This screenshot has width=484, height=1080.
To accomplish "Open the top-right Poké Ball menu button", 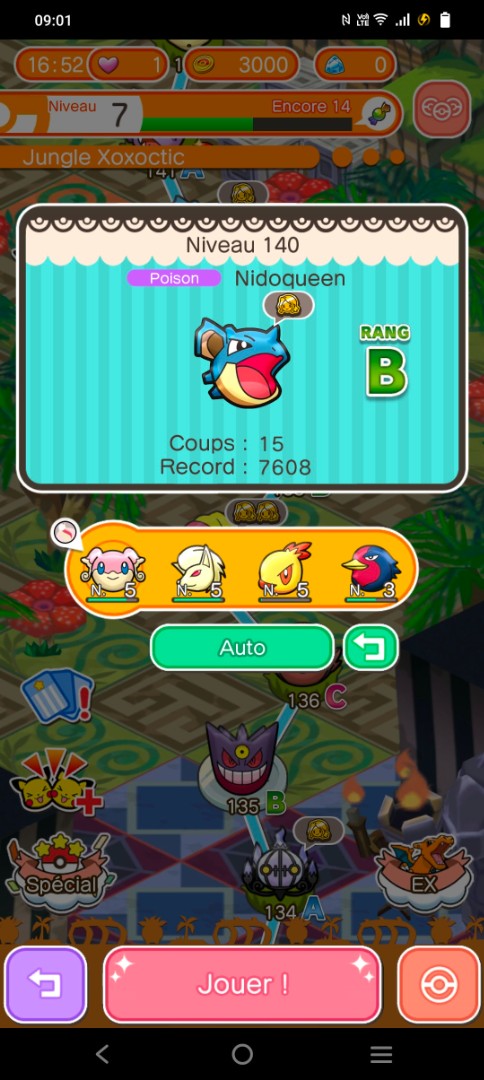I will [441, 109].
